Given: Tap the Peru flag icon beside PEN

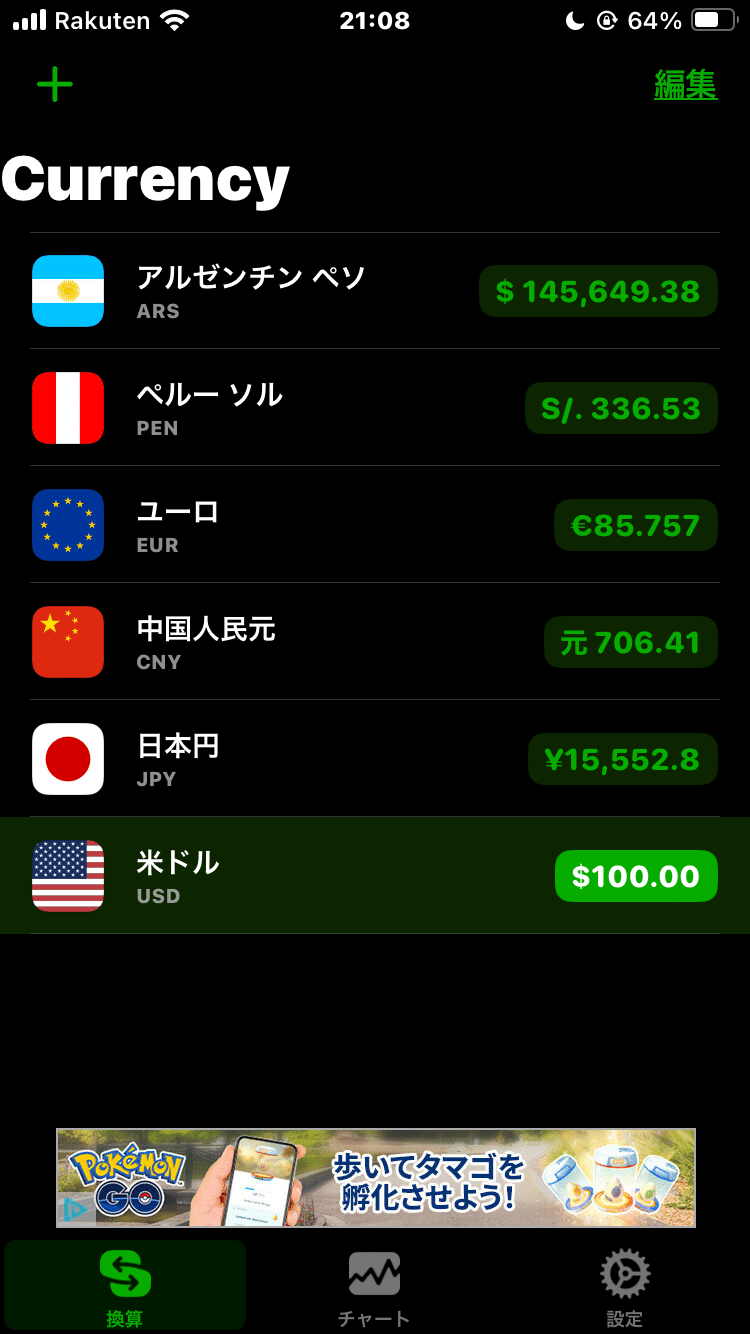Looking at the screenshot, I should coord(67,408).
